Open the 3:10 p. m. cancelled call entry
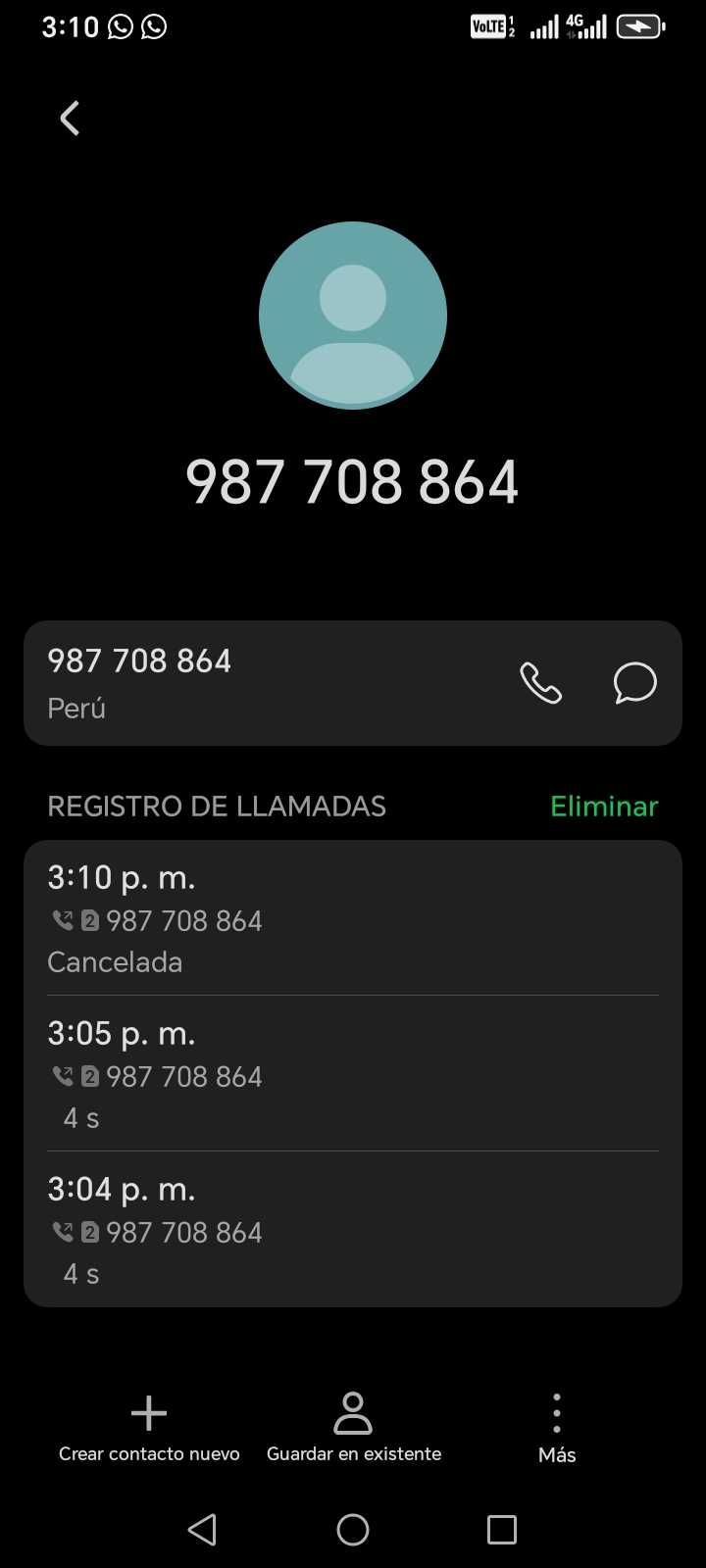The height and width of the screenshot is (1568, 706). tap(352, 918)
